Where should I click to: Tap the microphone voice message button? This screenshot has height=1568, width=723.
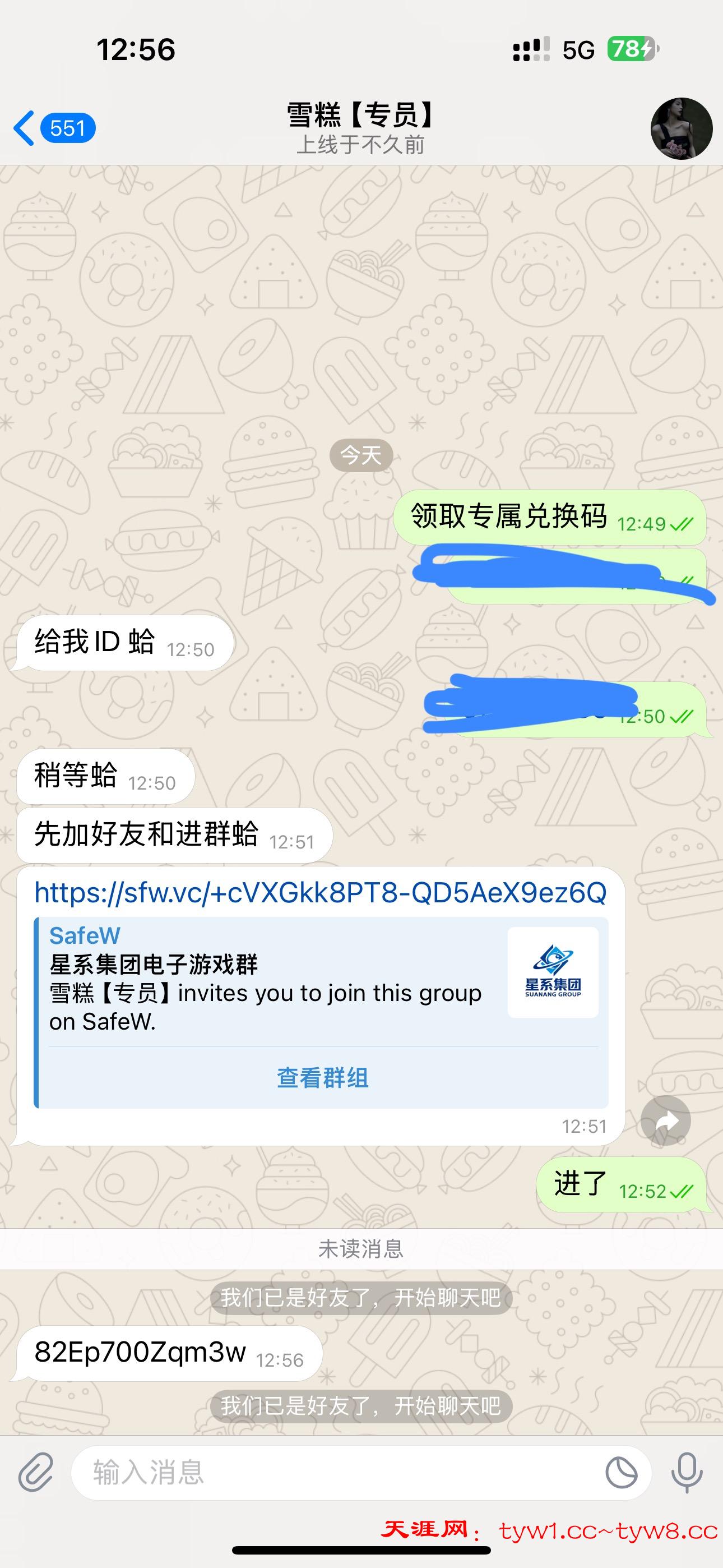coord(687,1473)
